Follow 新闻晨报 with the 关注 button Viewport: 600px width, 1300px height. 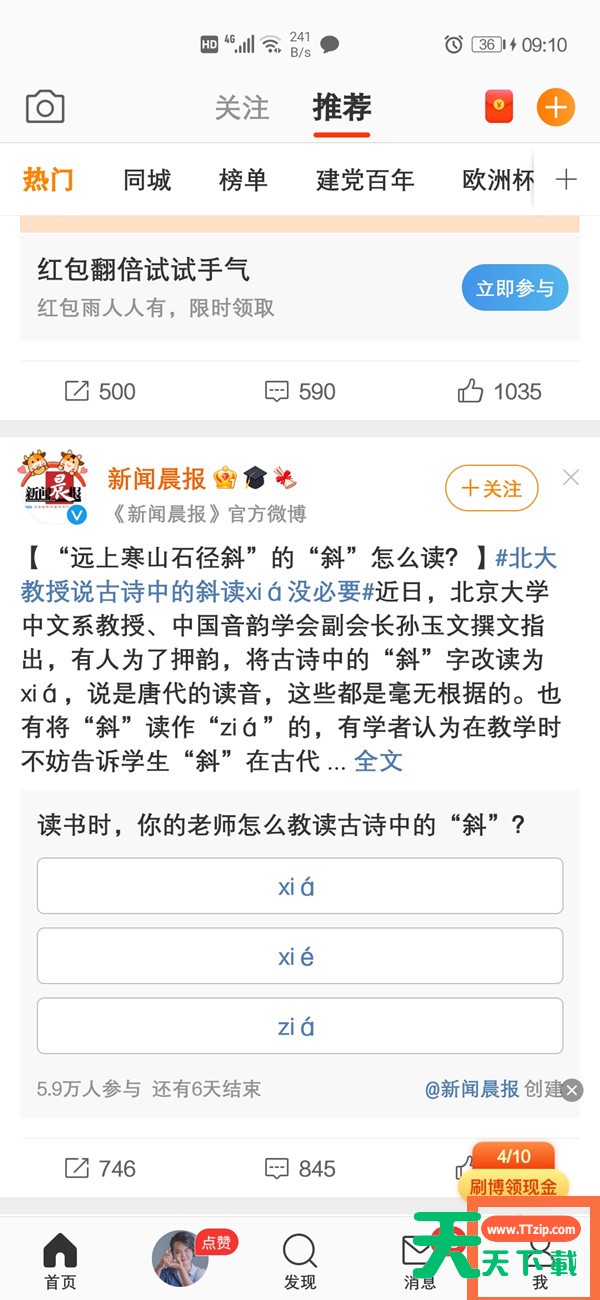(492, 488)
